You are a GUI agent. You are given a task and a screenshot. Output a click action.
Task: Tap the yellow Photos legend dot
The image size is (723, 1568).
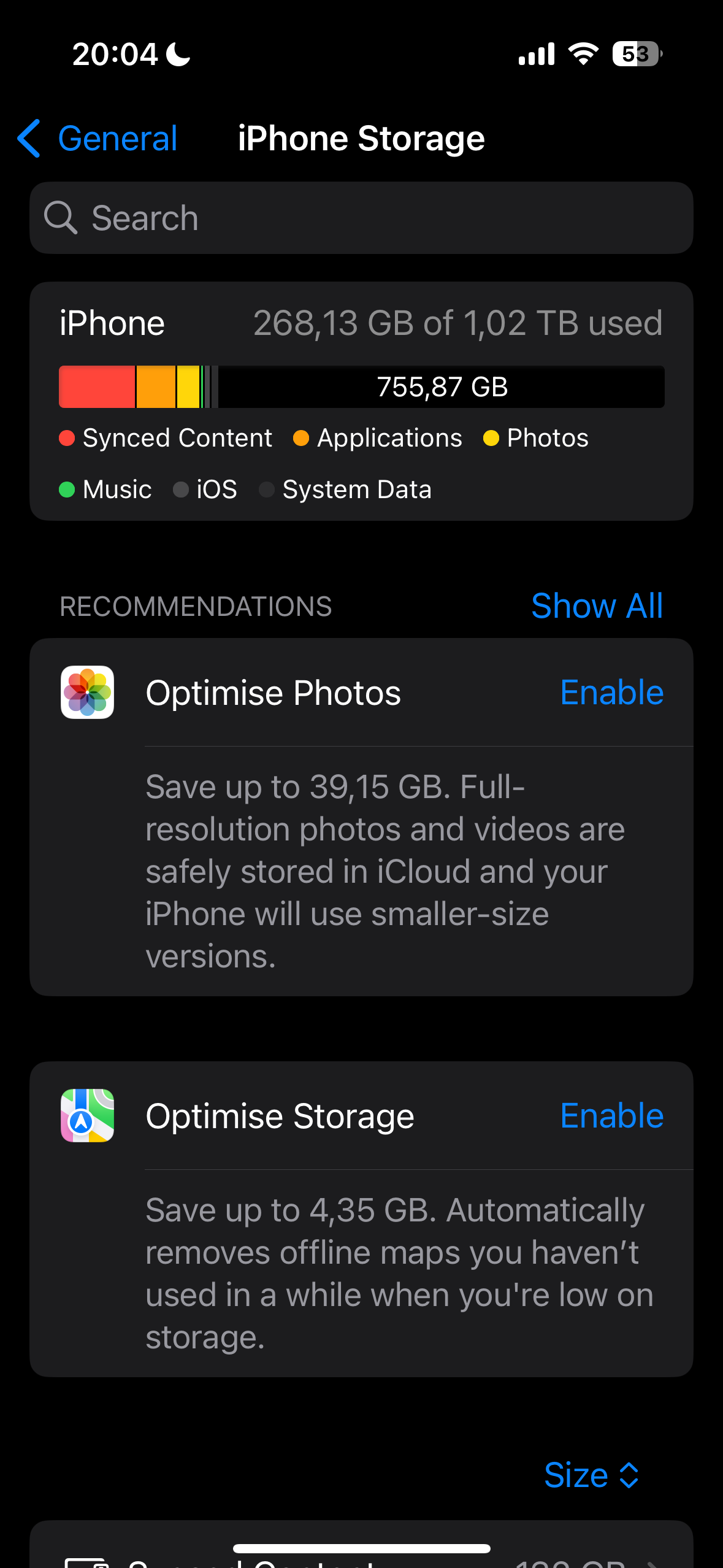tap(491, 438)
